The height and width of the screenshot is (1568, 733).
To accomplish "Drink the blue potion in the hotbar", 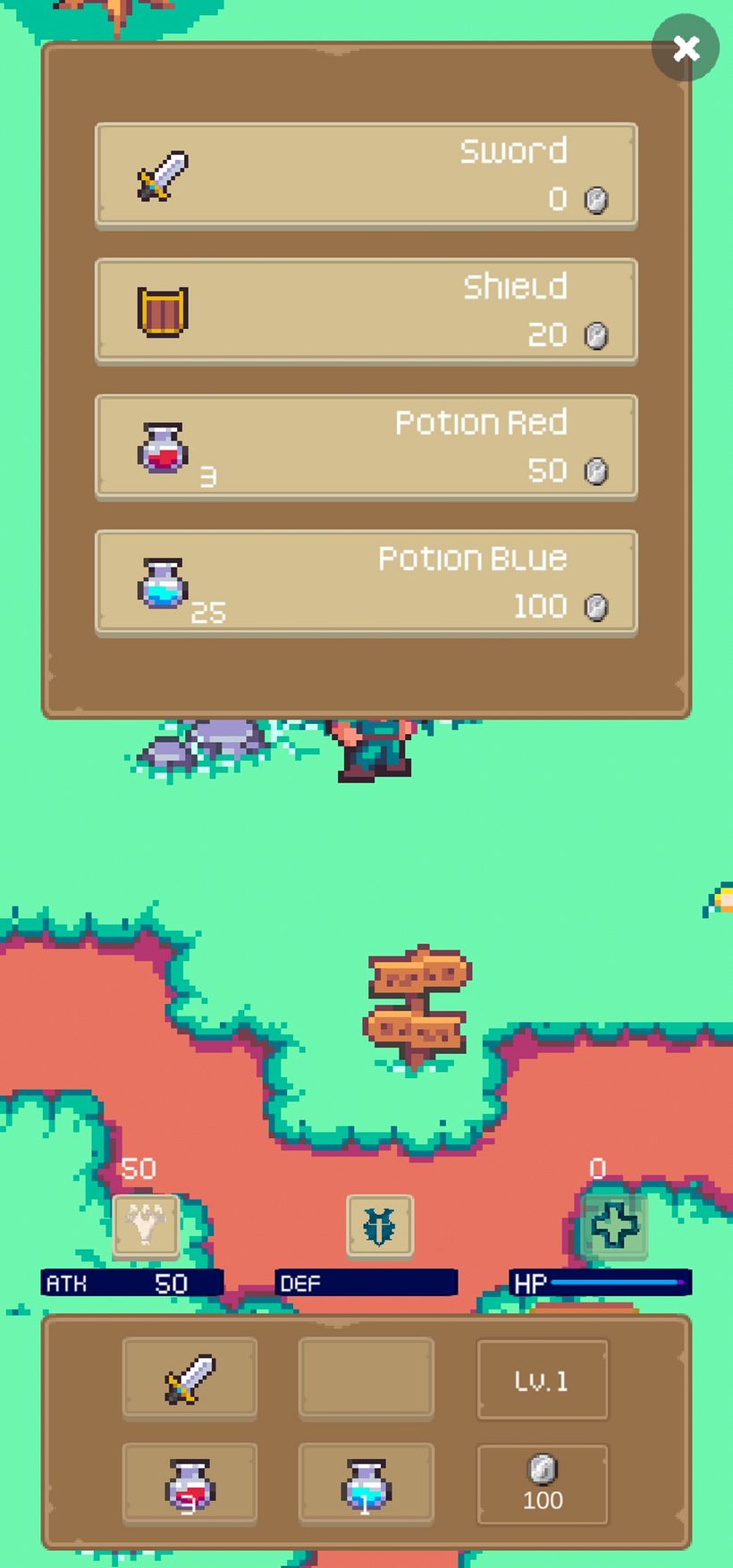I will [366, 1481].
